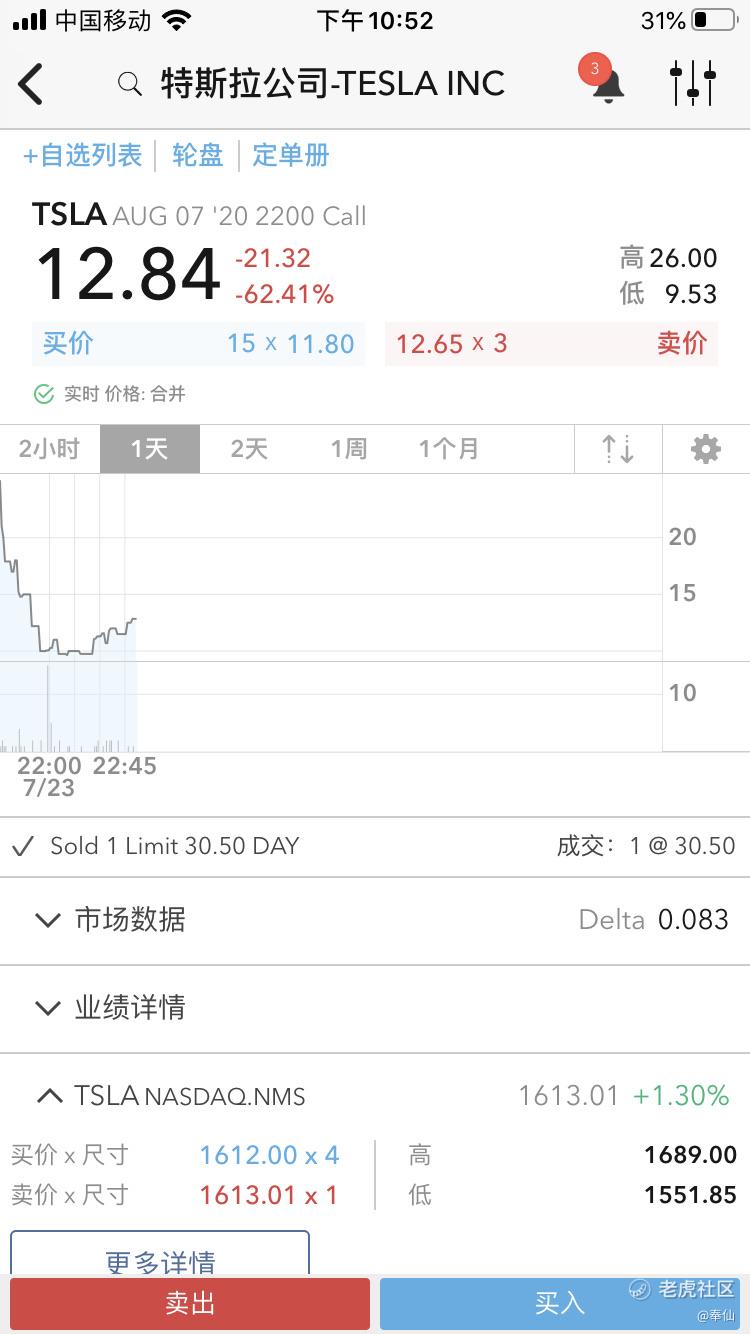Screen dimensions: 750x1334
Task: Collapse the TSLA NASDAQ.NMS section
Action: 375,1096
